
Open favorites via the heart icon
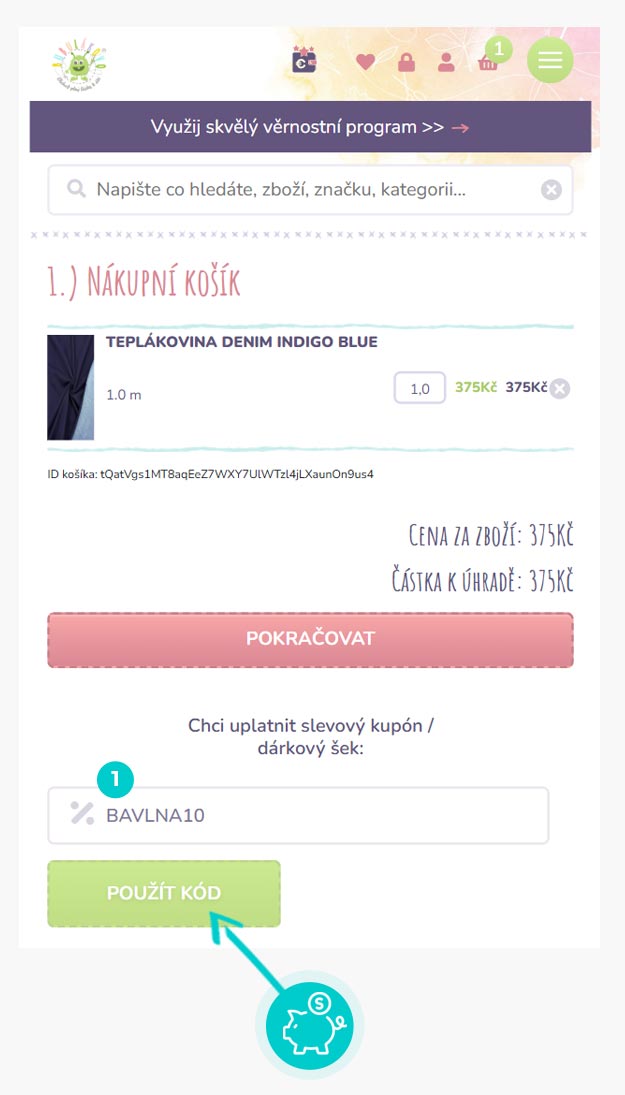tap(365, 62)
